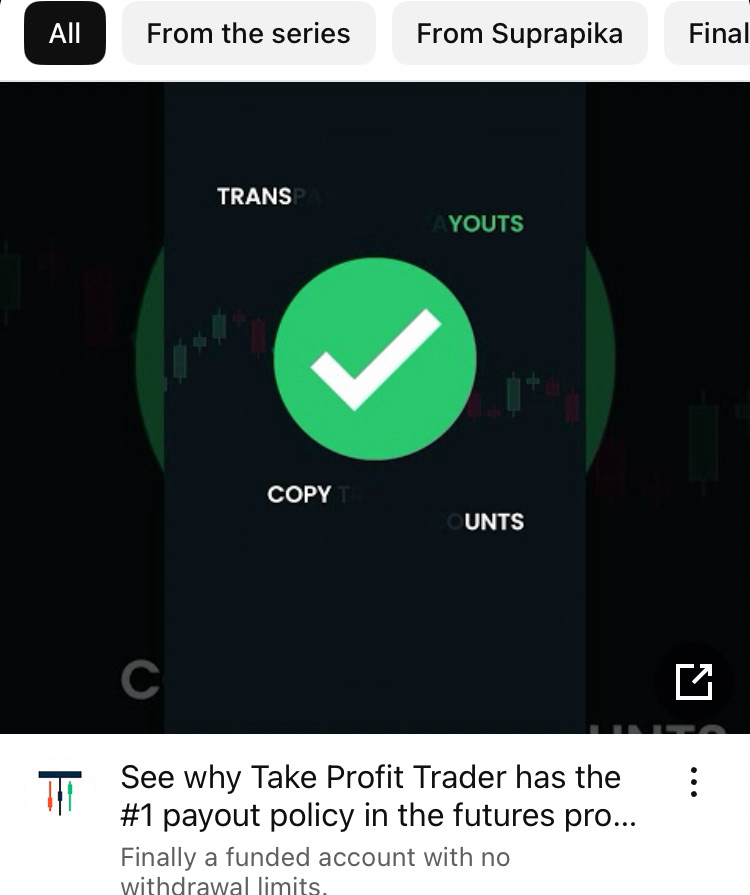Show videos From Suprapika
This screenshot has width=750, height=895.
[519, 33]
